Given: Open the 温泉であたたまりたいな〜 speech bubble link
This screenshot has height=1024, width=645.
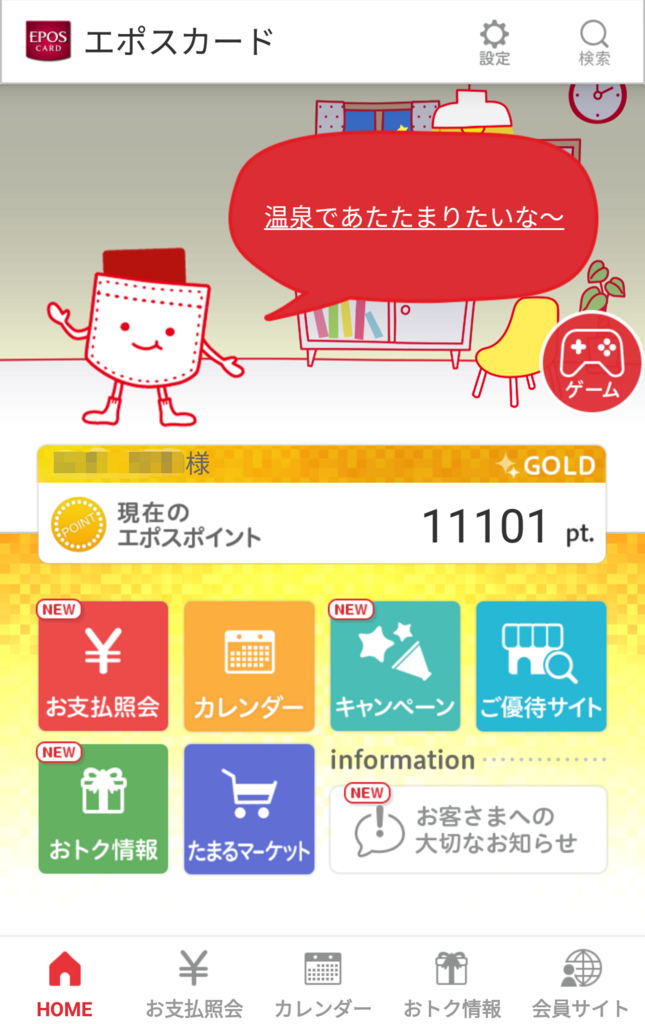Looking at the screenshot, I should pyautogui.click(x=414, y=217).
